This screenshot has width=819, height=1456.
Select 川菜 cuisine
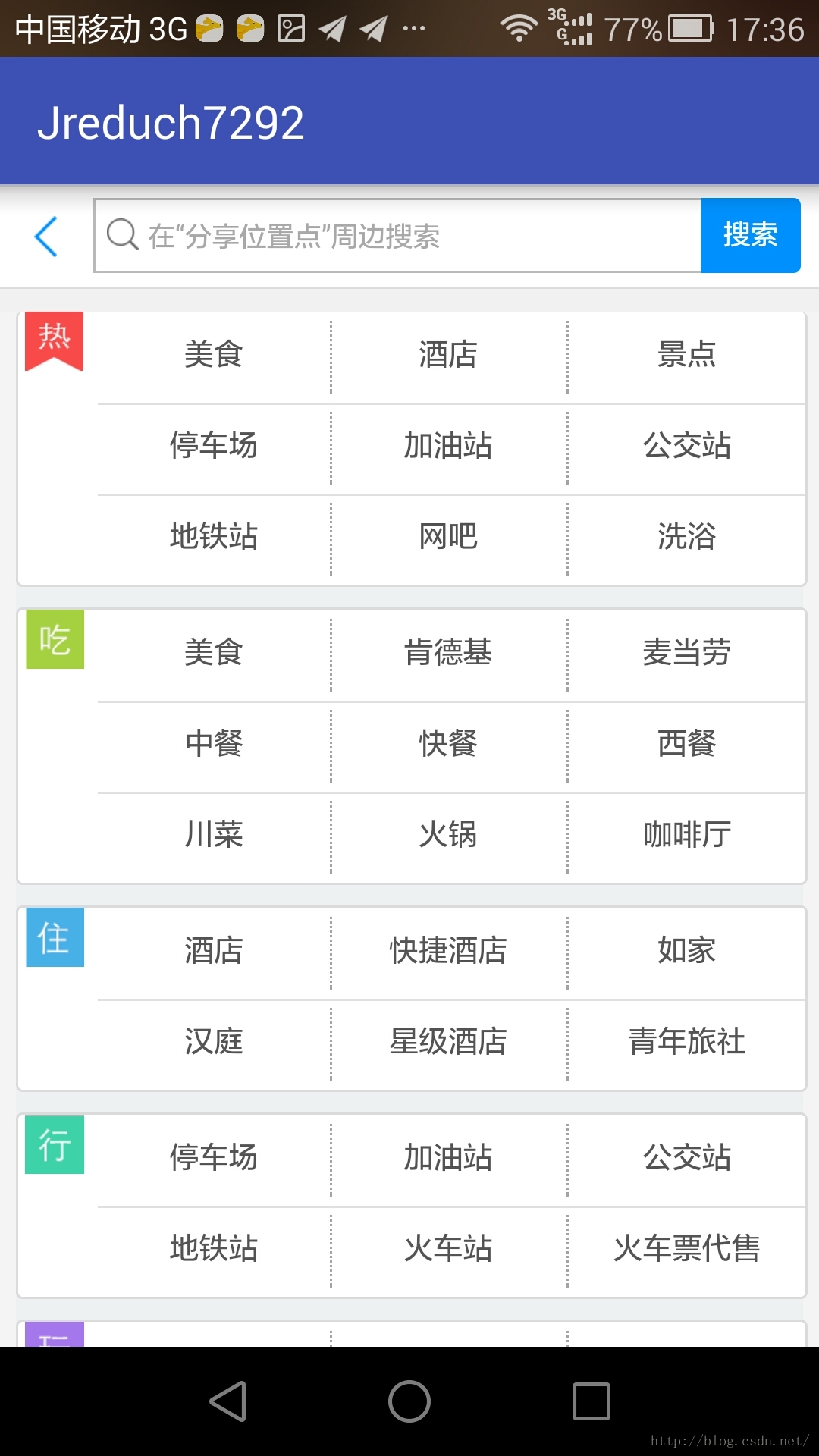tap(214, 835)
